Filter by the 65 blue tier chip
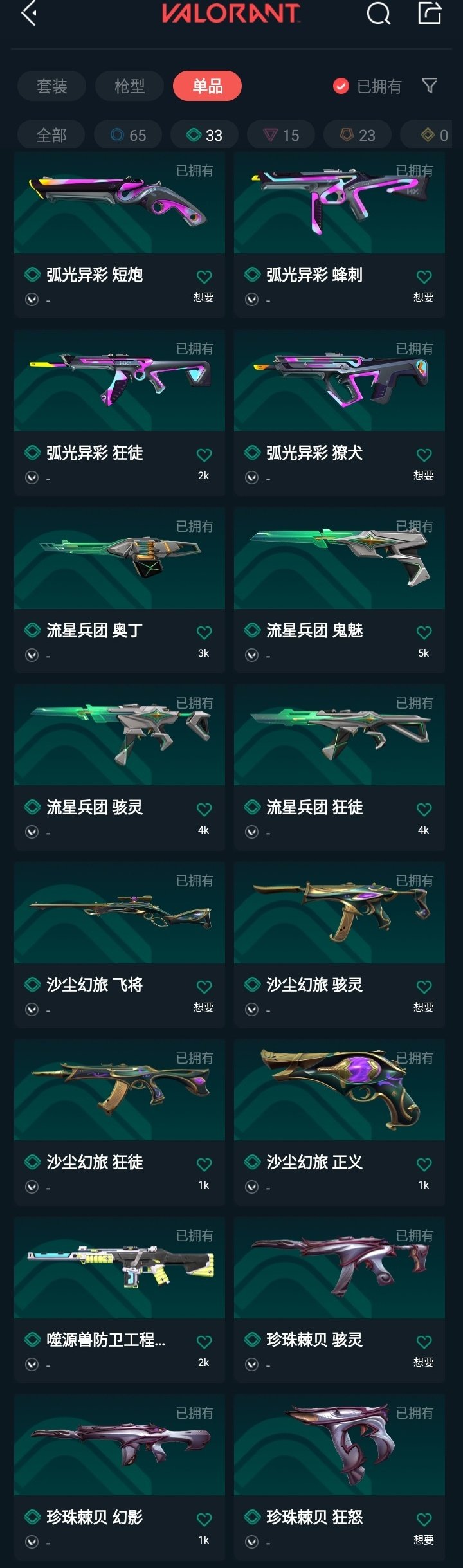 pyautogui.click(x=128, y=135)
